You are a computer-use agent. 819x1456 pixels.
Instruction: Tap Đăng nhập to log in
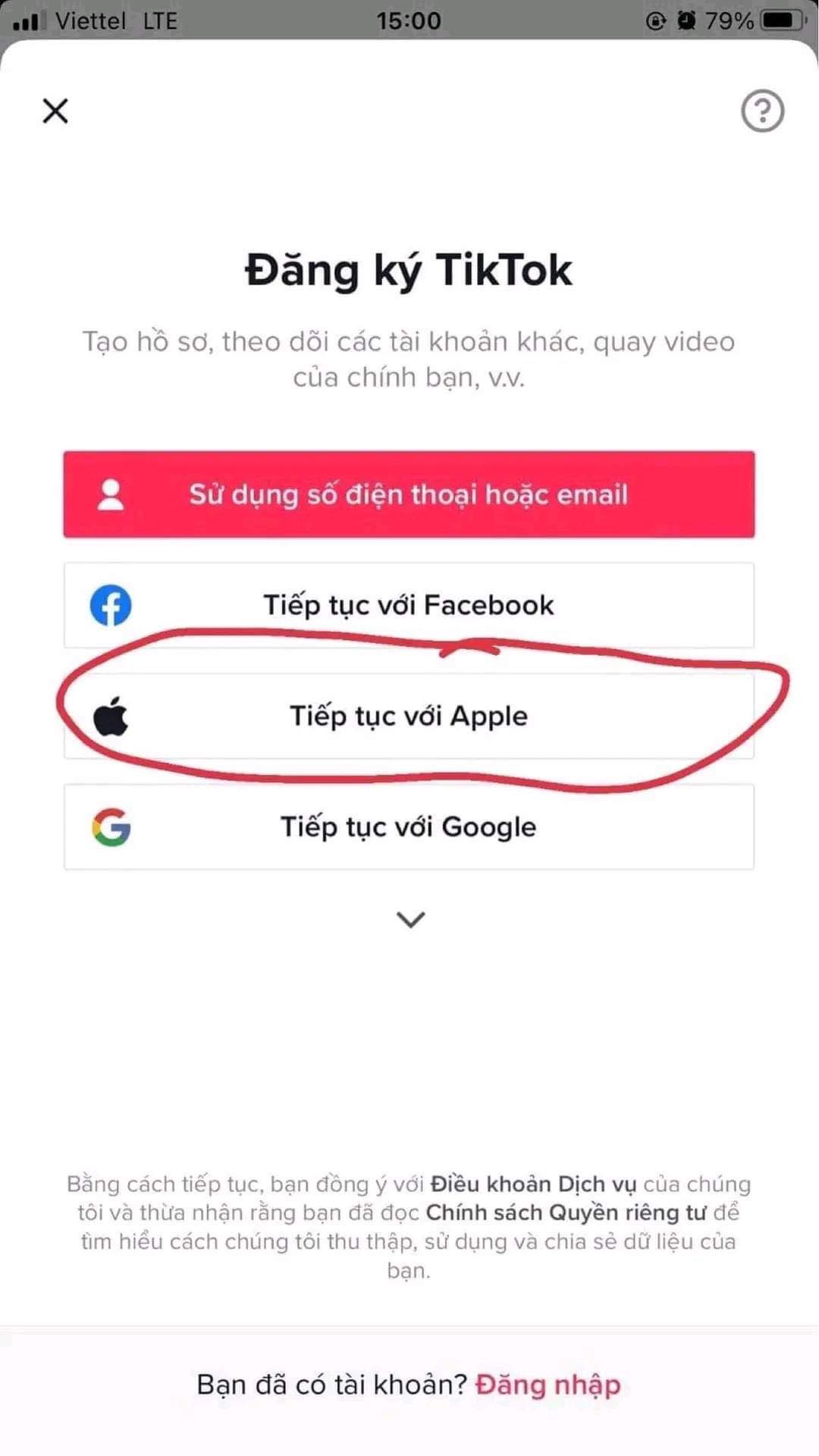548,1385
